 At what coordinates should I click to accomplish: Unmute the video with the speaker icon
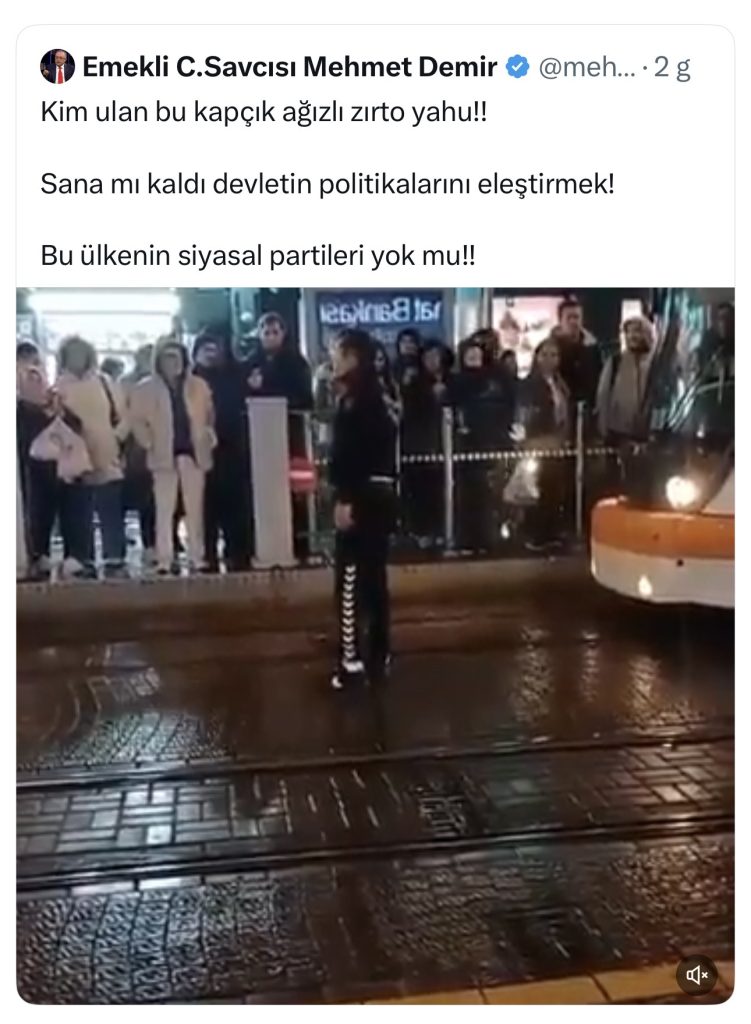tap(697, 974)
